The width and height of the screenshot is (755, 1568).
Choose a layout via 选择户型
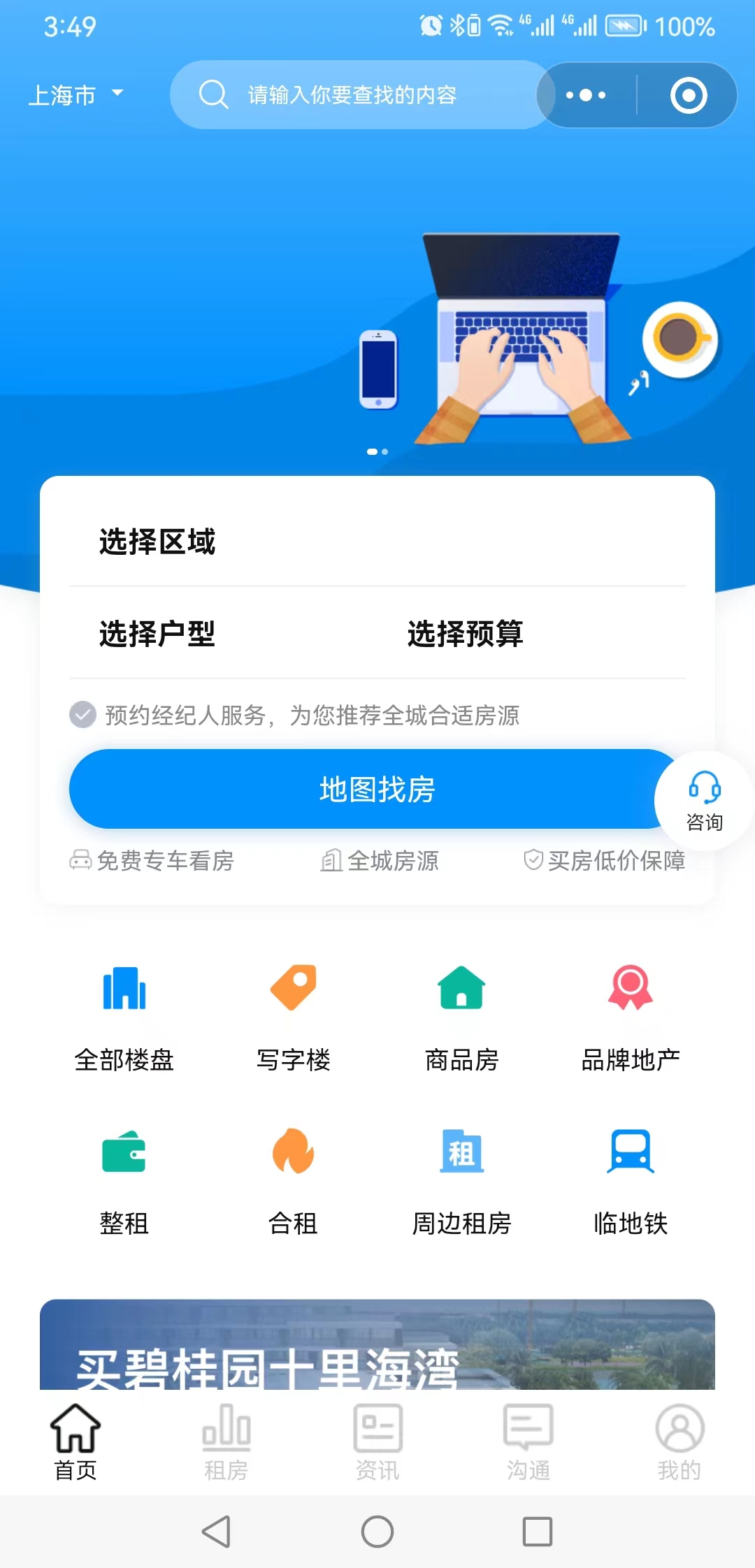[157, 634]
